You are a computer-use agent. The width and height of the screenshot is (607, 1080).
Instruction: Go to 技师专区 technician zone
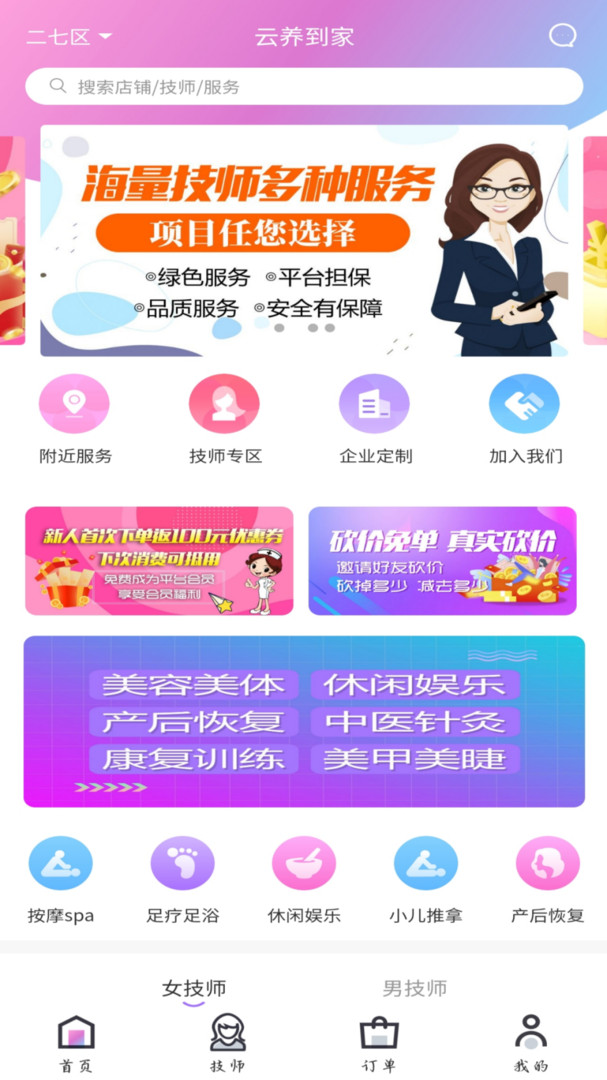[x=225, y=419]
